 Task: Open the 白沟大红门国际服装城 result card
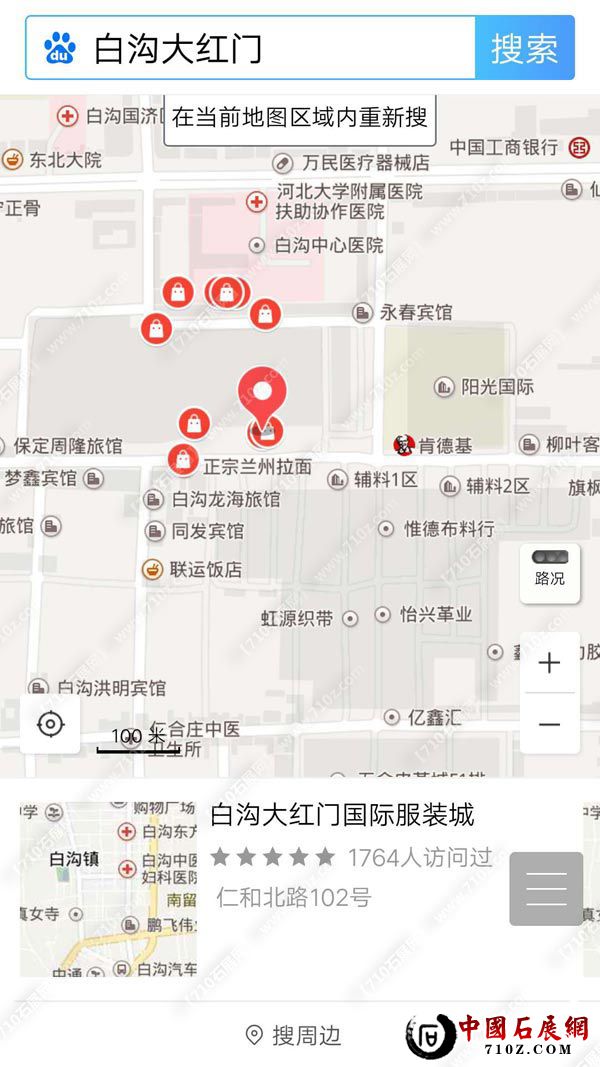click(342, 815)
